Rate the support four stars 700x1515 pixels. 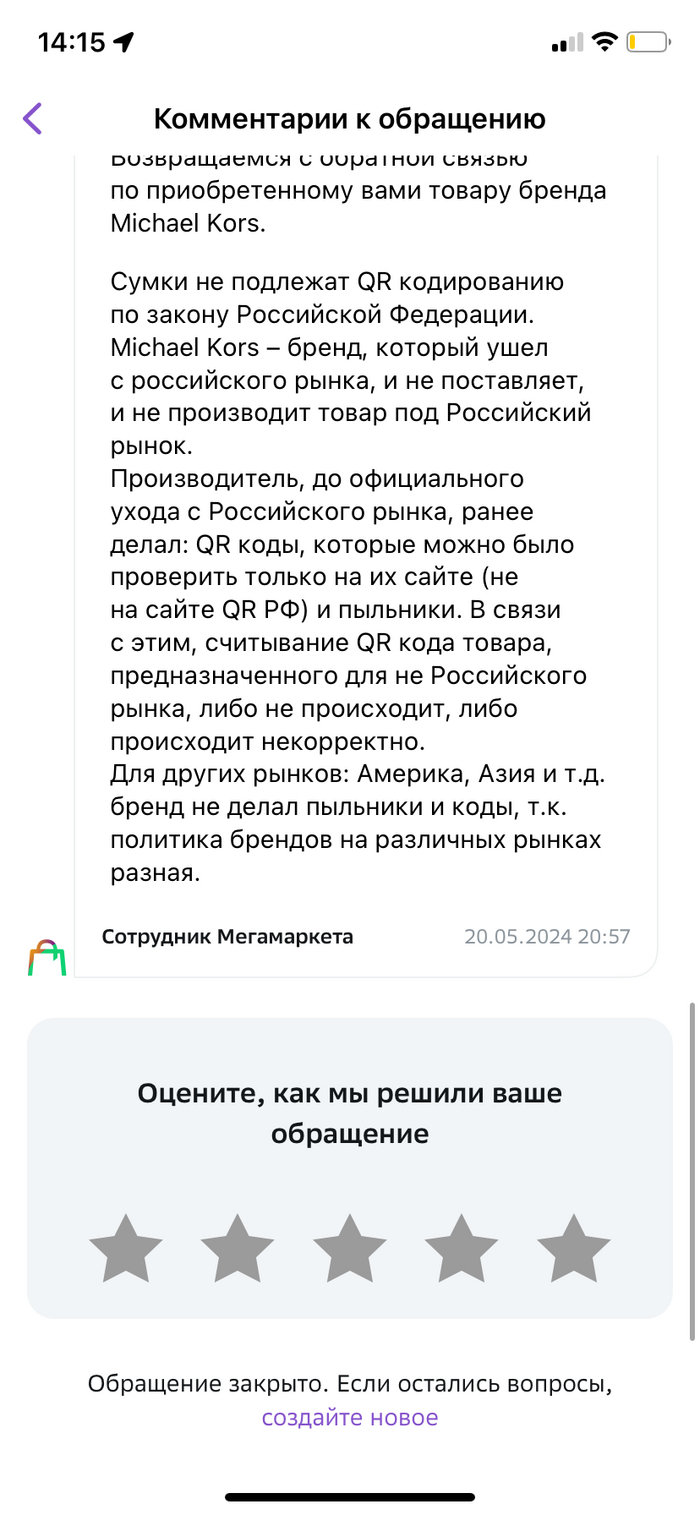[x=462, y=1248]
